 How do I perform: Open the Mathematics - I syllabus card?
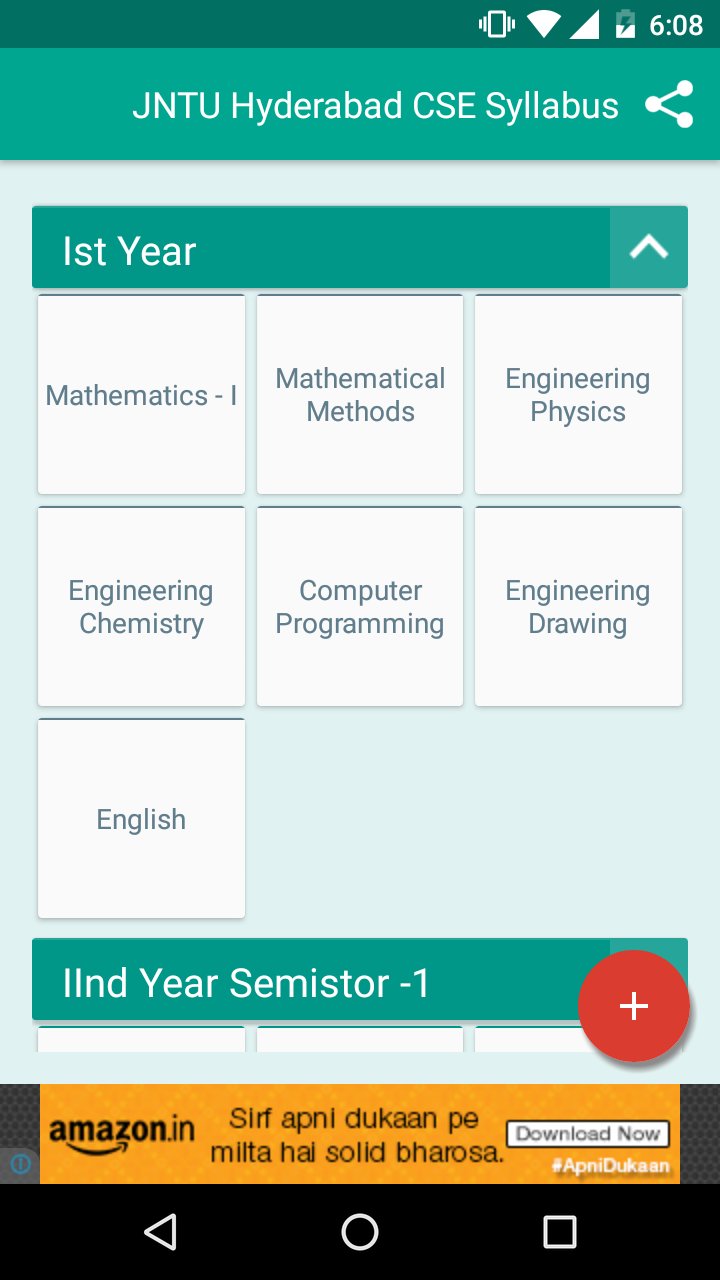click(141, 394)
